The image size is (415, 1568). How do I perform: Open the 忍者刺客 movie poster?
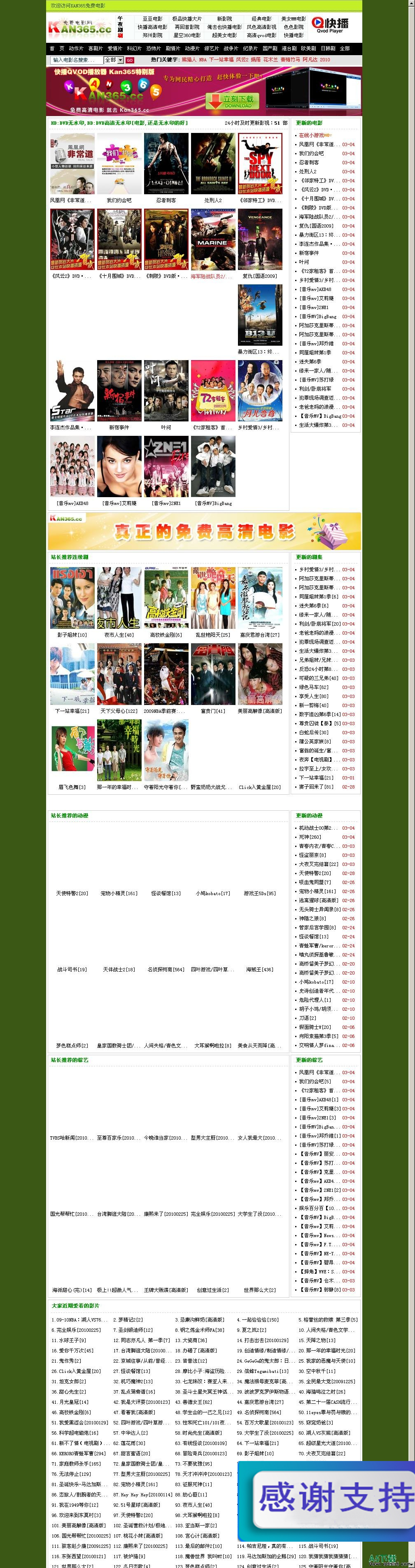tap(166, 164)
